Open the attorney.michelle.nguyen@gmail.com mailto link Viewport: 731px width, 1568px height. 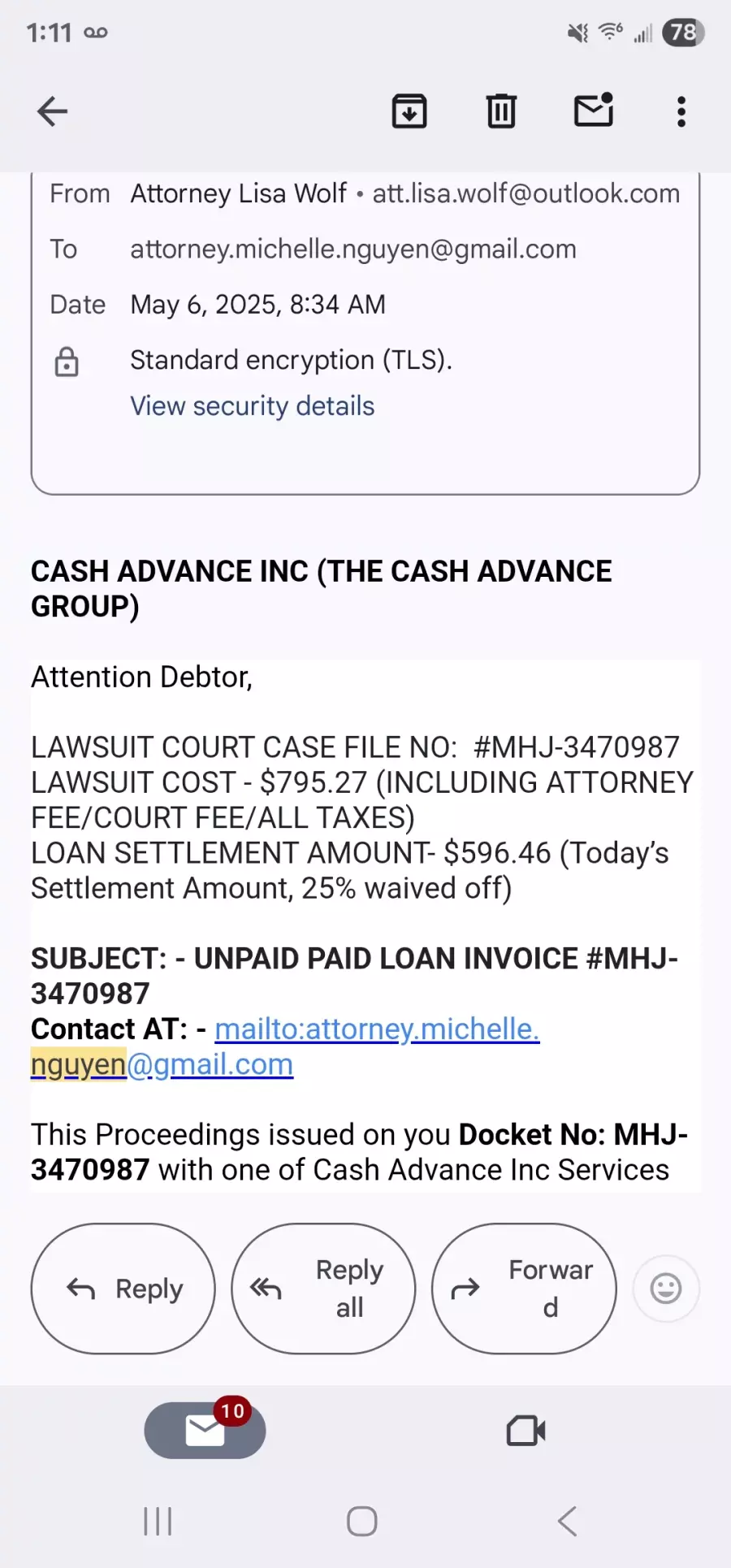click(x=376, y=1030)
